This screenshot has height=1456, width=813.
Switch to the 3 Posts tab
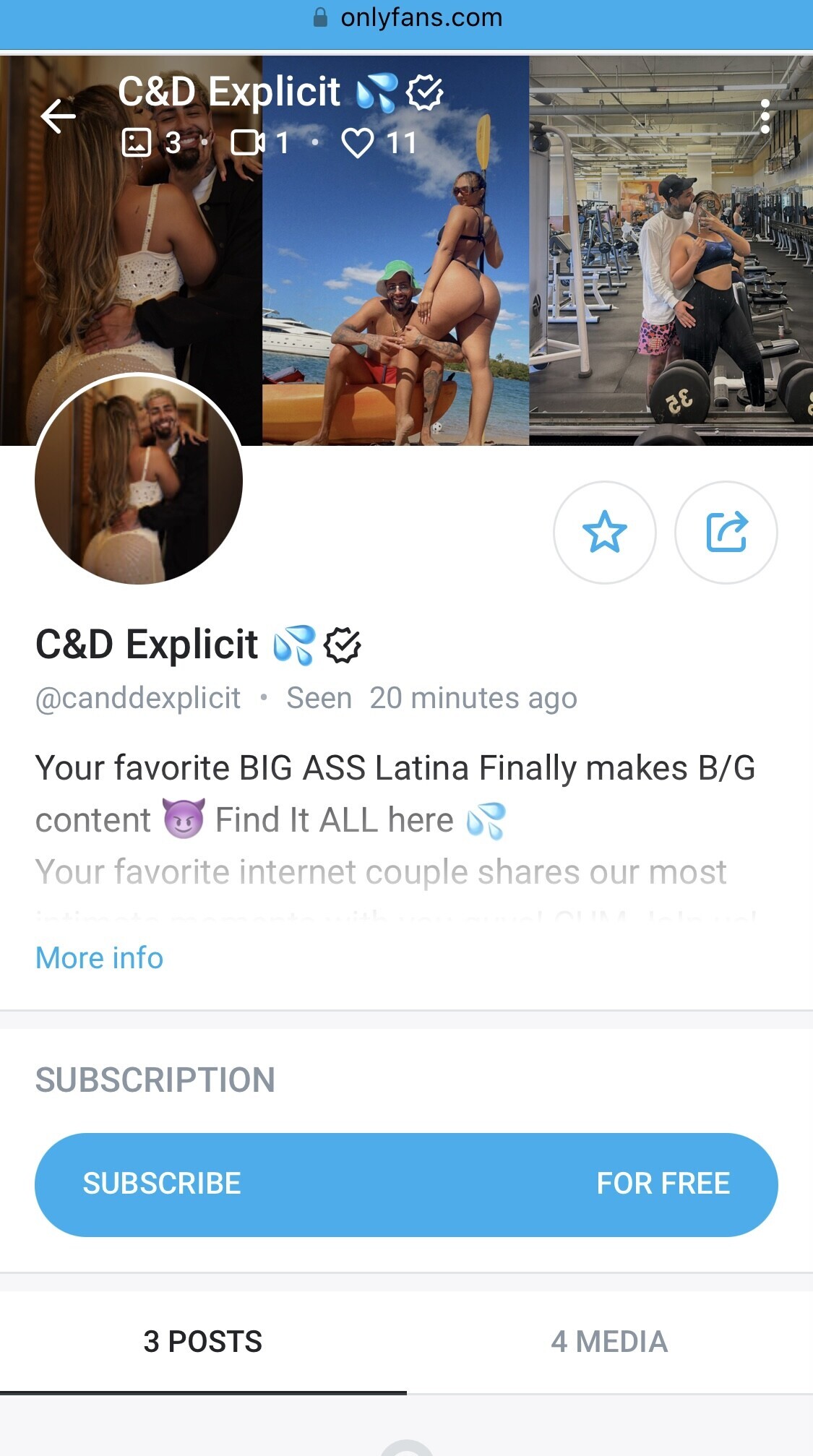click(203, 1341)
